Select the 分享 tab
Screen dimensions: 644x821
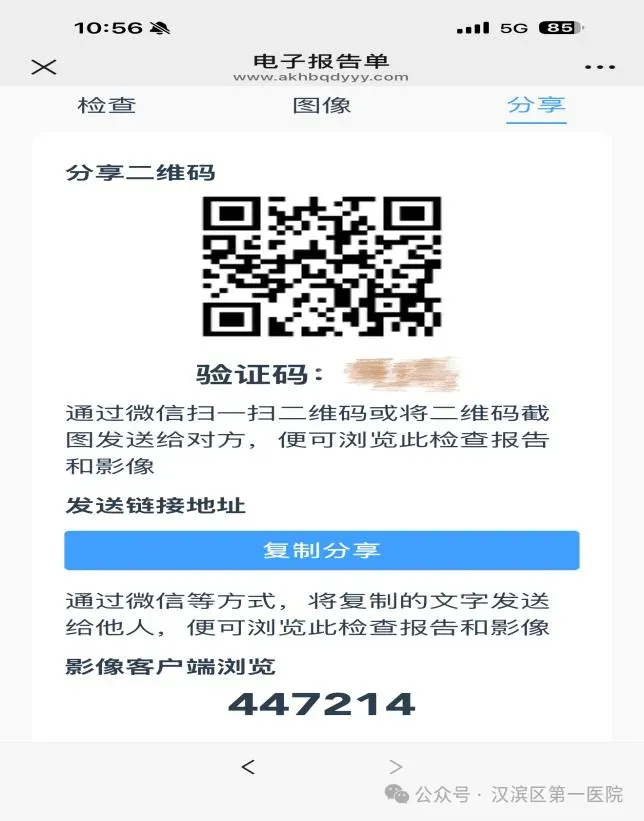(536, 106)
